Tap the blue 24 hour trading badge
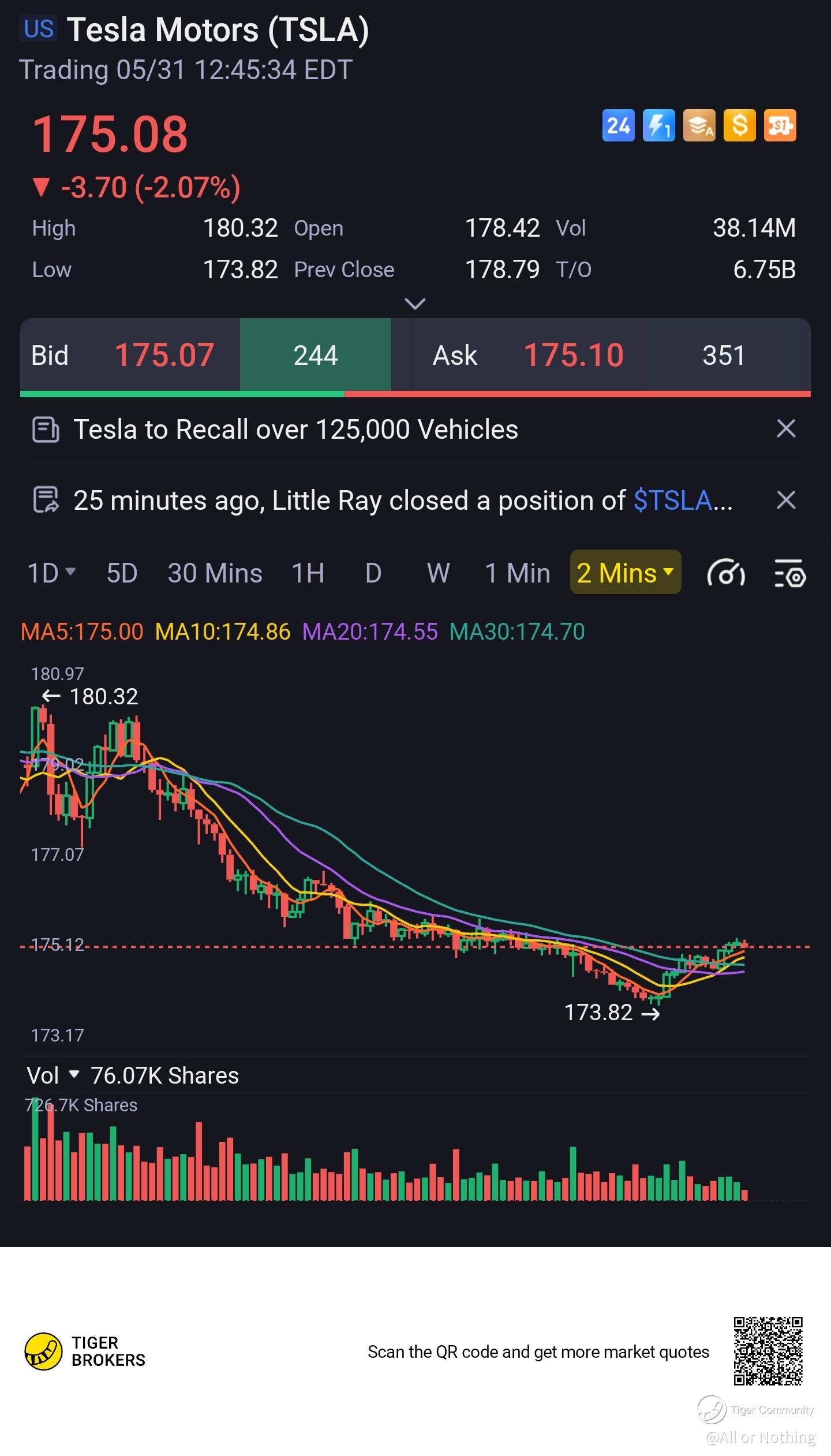This screenshot has height=1456, width=831. click(x=618, y=125)
